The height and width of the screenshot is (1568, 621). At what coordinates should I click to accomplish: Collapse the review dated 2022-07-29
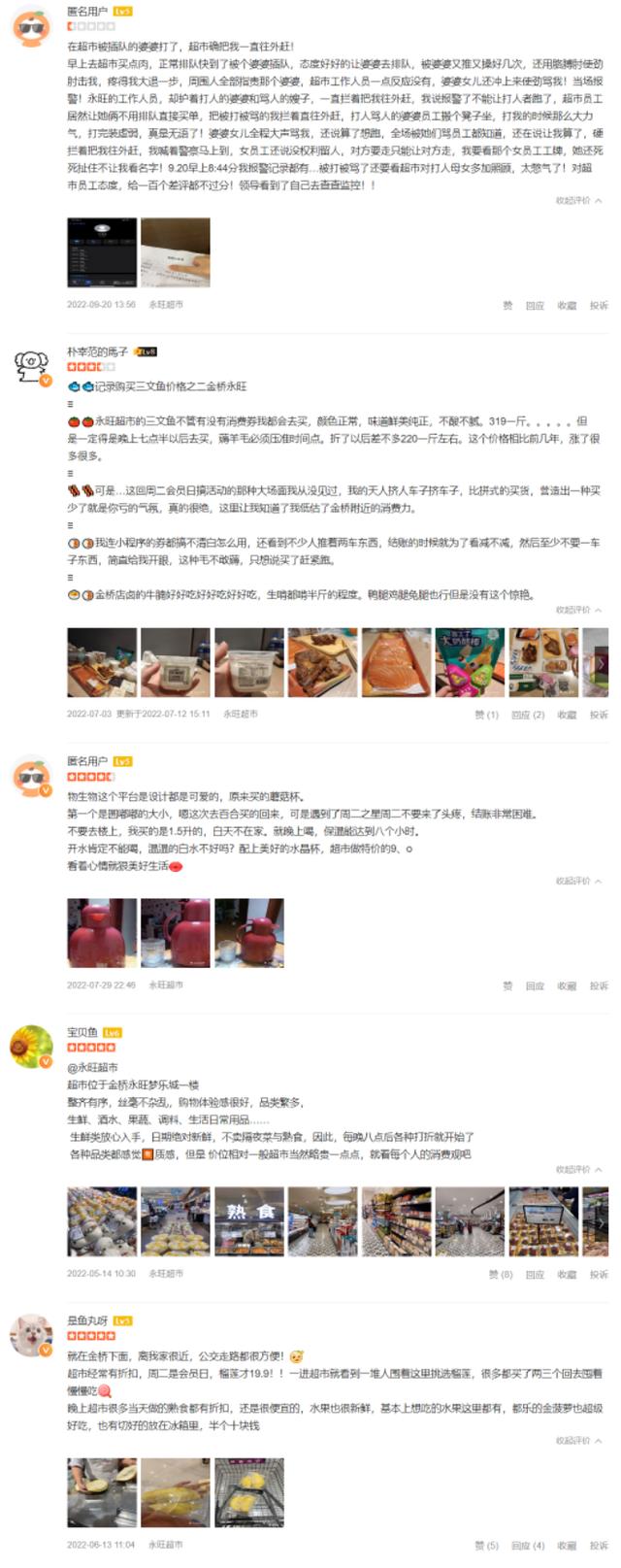pyautogui.click(x=578, y=881)
